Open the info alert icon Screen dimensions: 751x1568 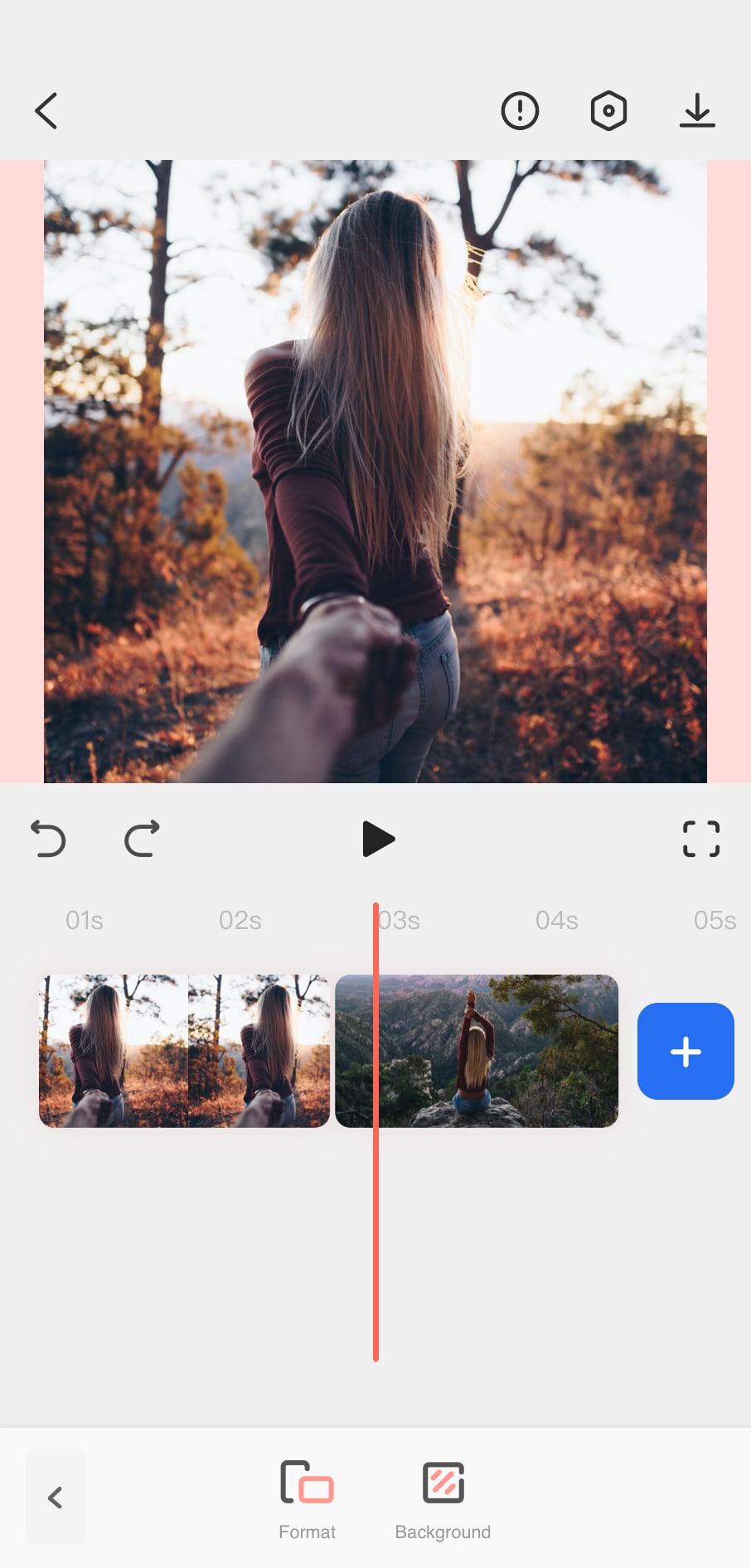tap(520, 111)
